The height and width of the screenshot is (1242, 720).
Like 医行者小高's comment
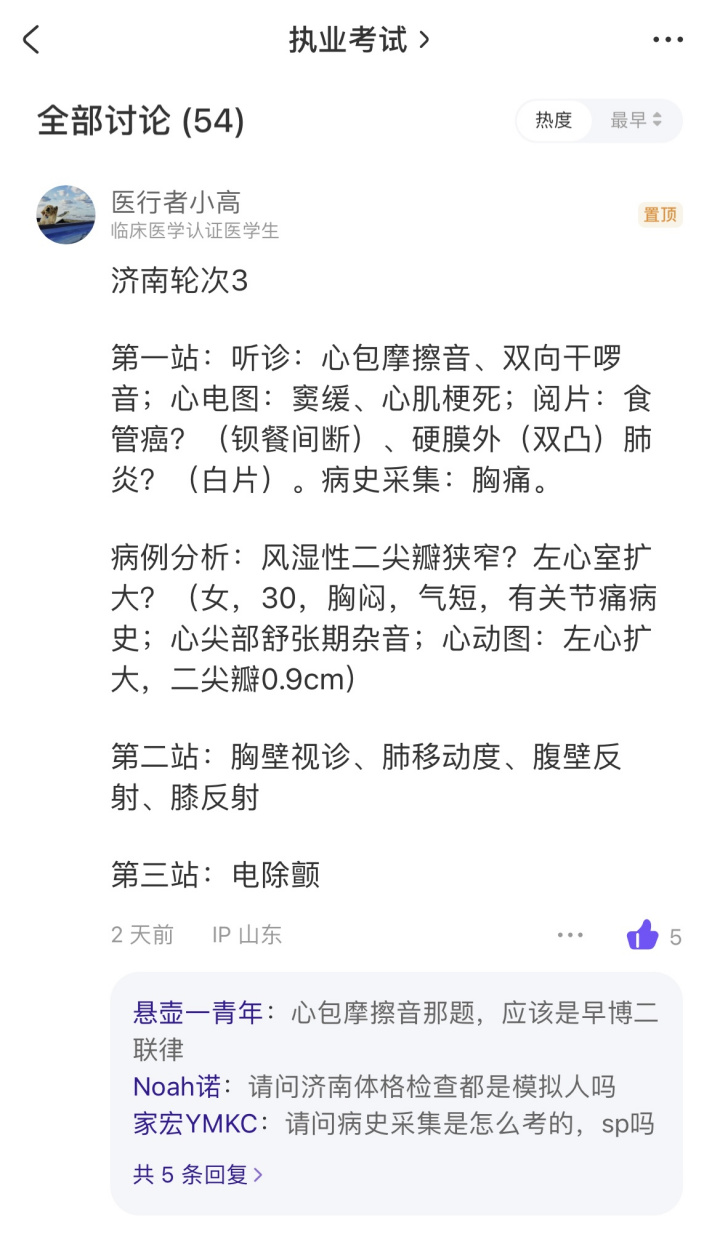click(x=643, y=935)
